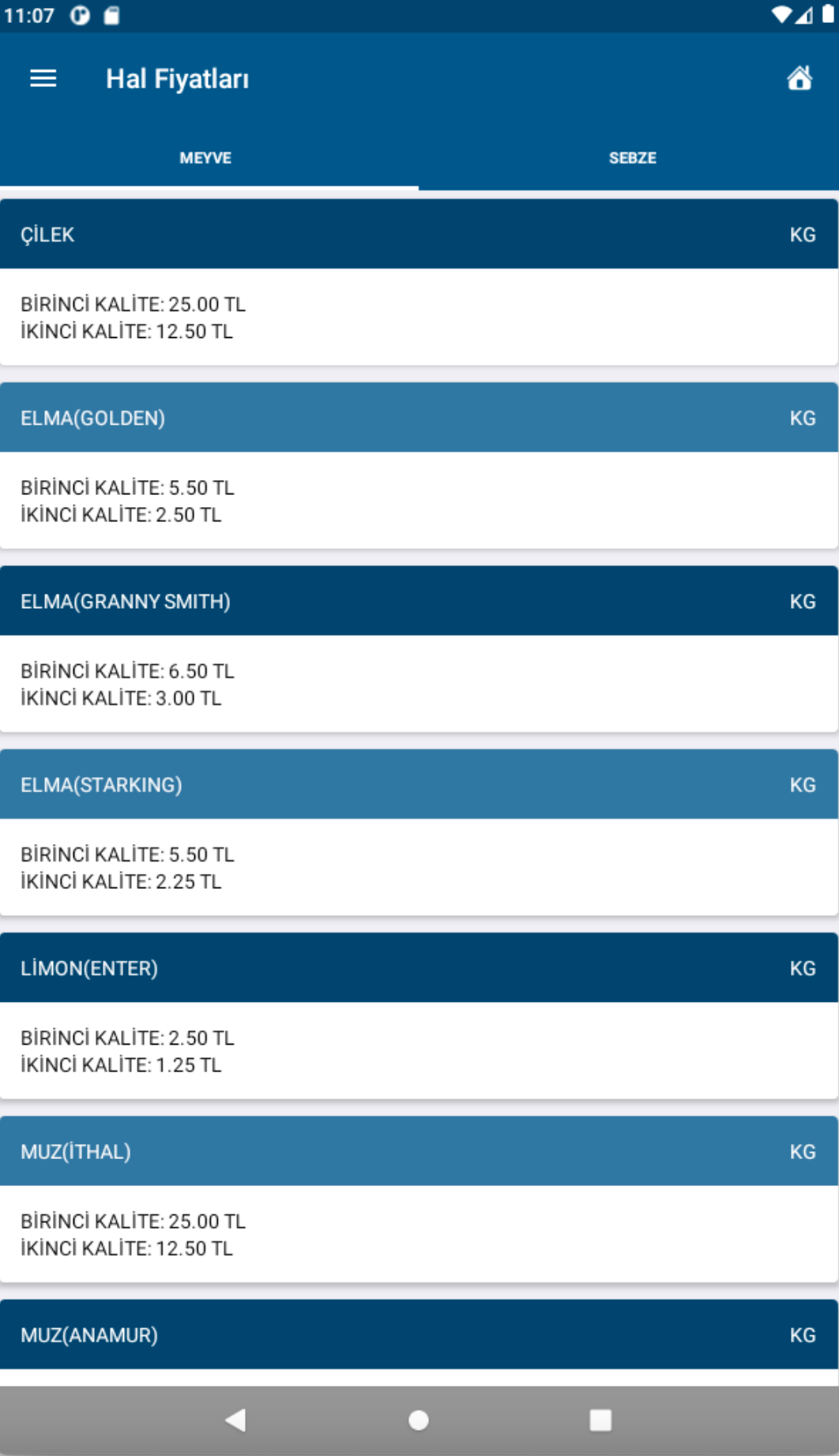This screenshot has width=839, height=1456.
Task: Tap the ELMA(GOLDEN) card
Action: click(419, 465)
